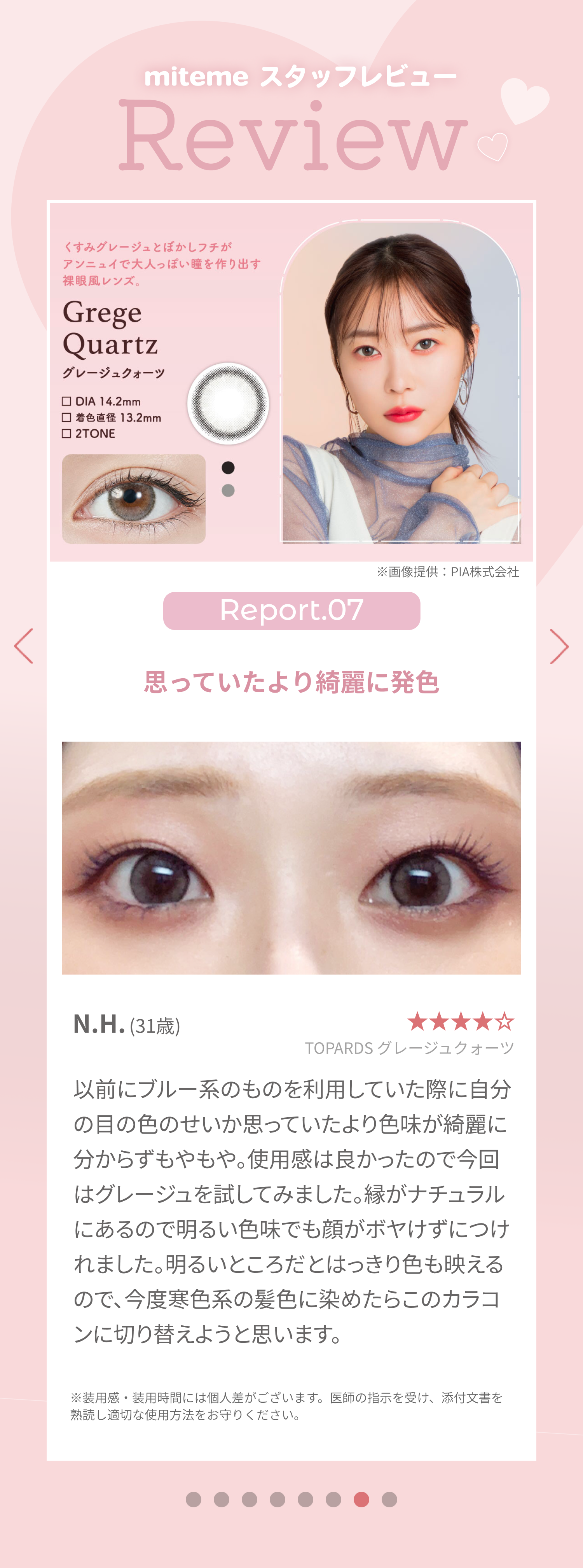This screenshot has width=583, height=1568.
Task: Select the second review page dot
Action: [222, 1499]
